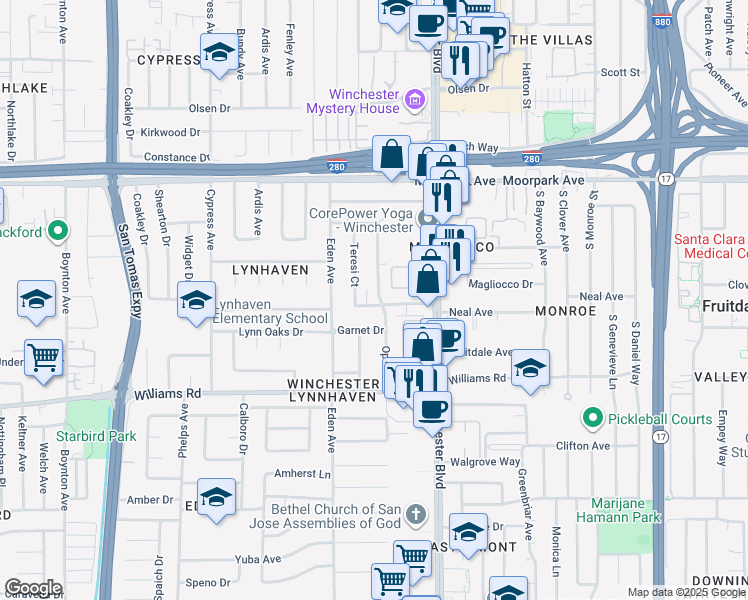Open Winchester Mystery House museum pin
This screenshot has height=600, width=748.
(x=415, y=100)
